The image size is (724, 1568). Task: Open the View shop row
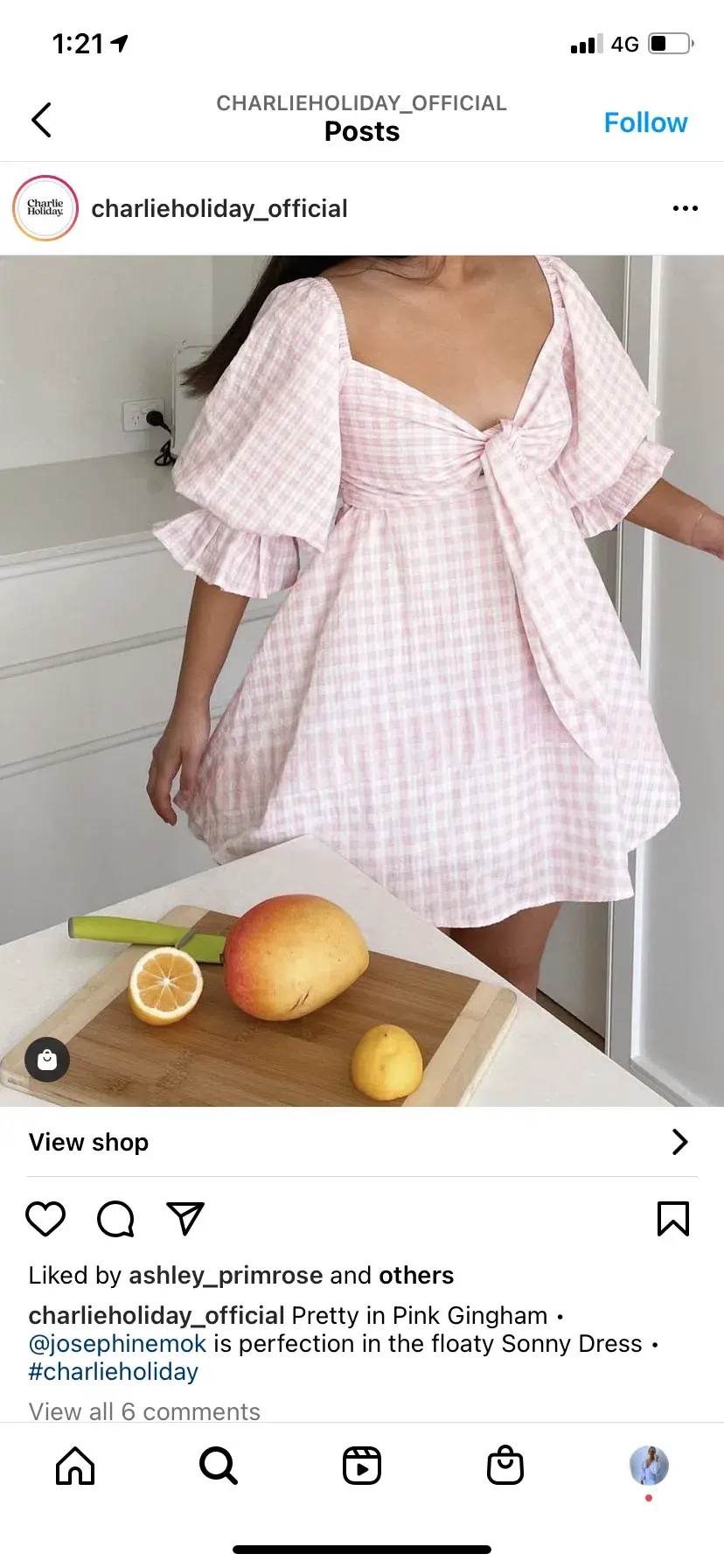coord(361,1142)
